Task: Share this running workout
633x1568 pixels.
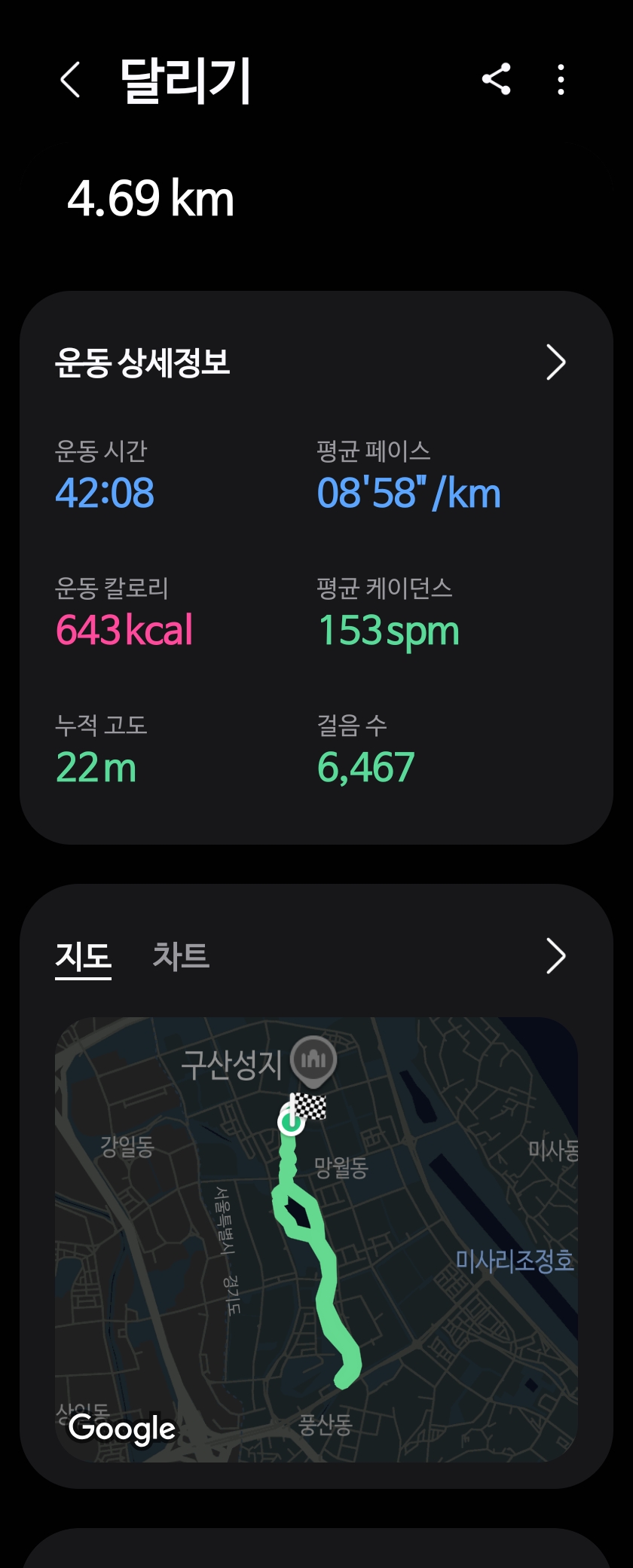Action: click(497, 79)
